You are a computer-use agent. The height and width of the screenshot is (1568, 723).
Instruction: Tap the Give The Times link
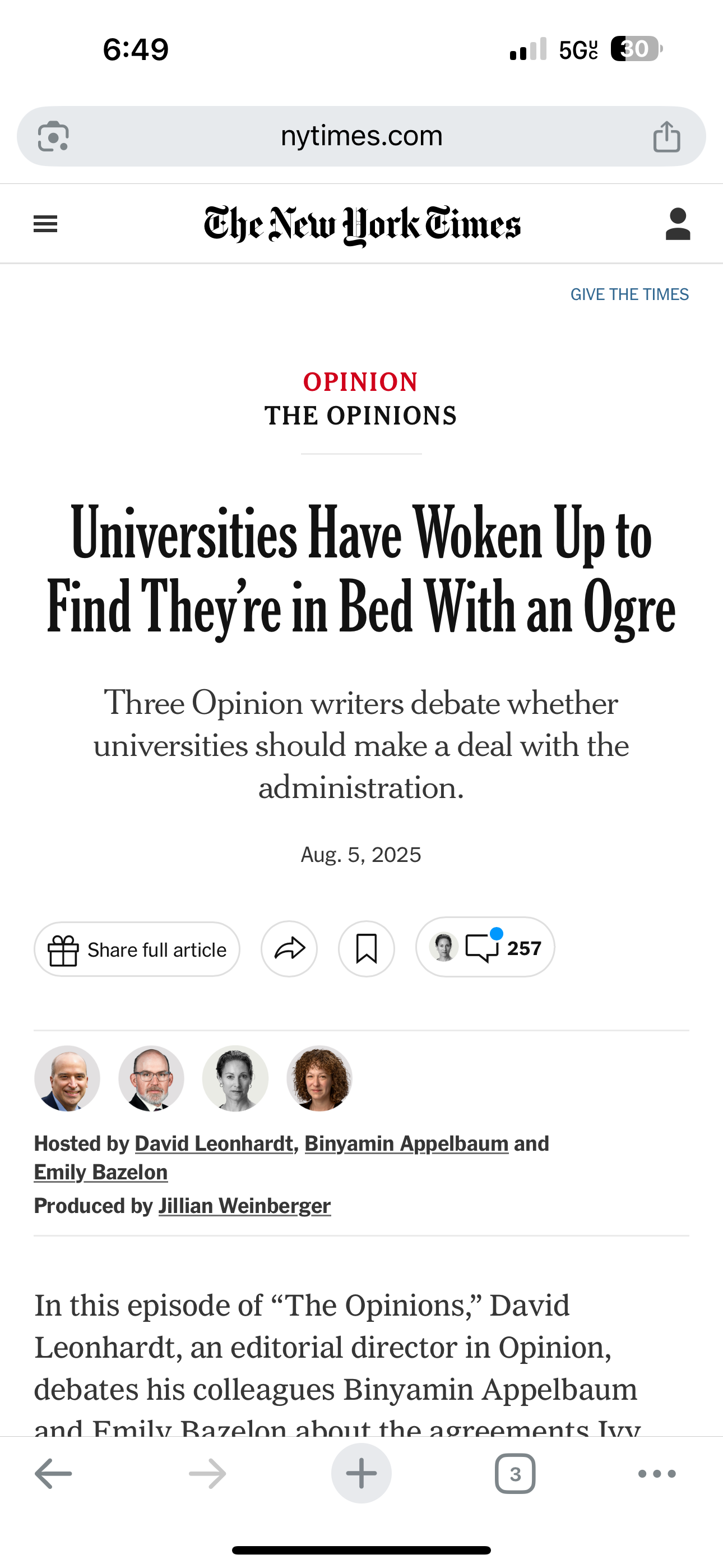pos(629,294)
